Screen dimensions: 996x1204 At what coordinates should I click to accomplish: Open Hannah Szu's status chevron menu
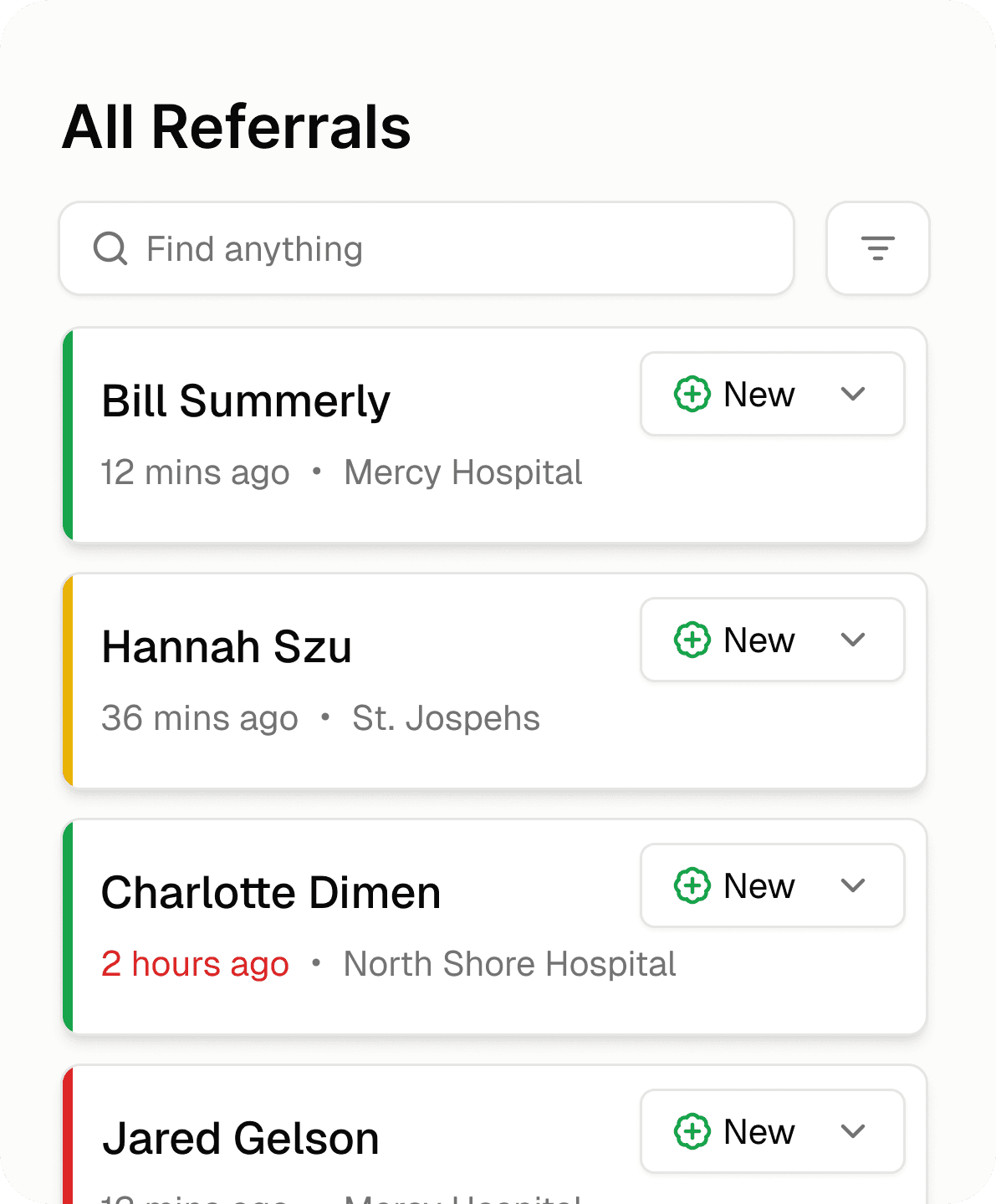point(853,640)
